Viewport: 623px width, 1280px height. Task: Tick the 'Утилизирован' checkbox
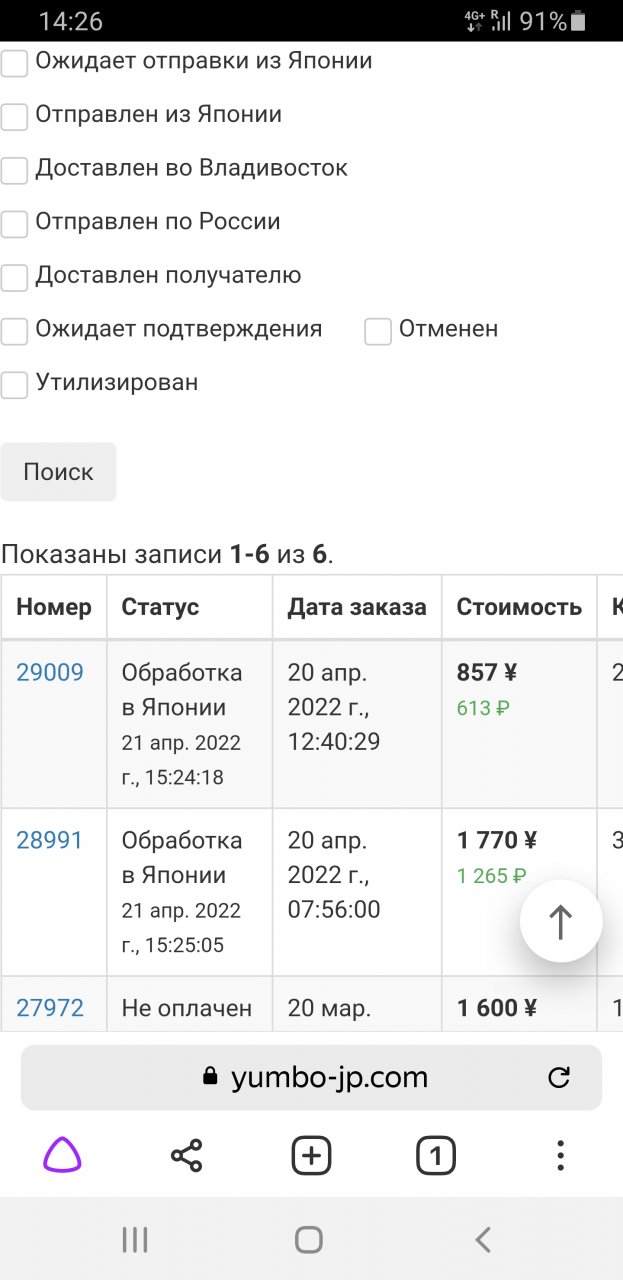click(x=14, y=385)
